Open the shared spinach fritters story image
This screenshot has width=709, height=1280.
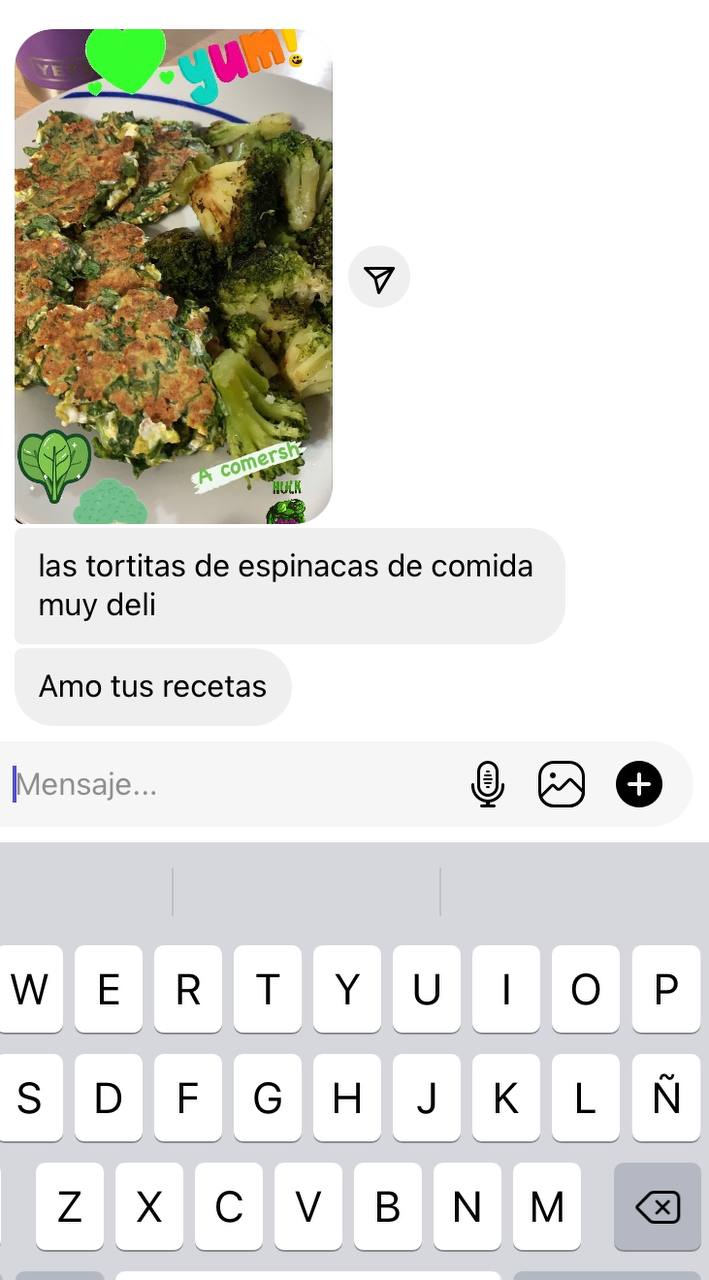click(x=173, y=276)
